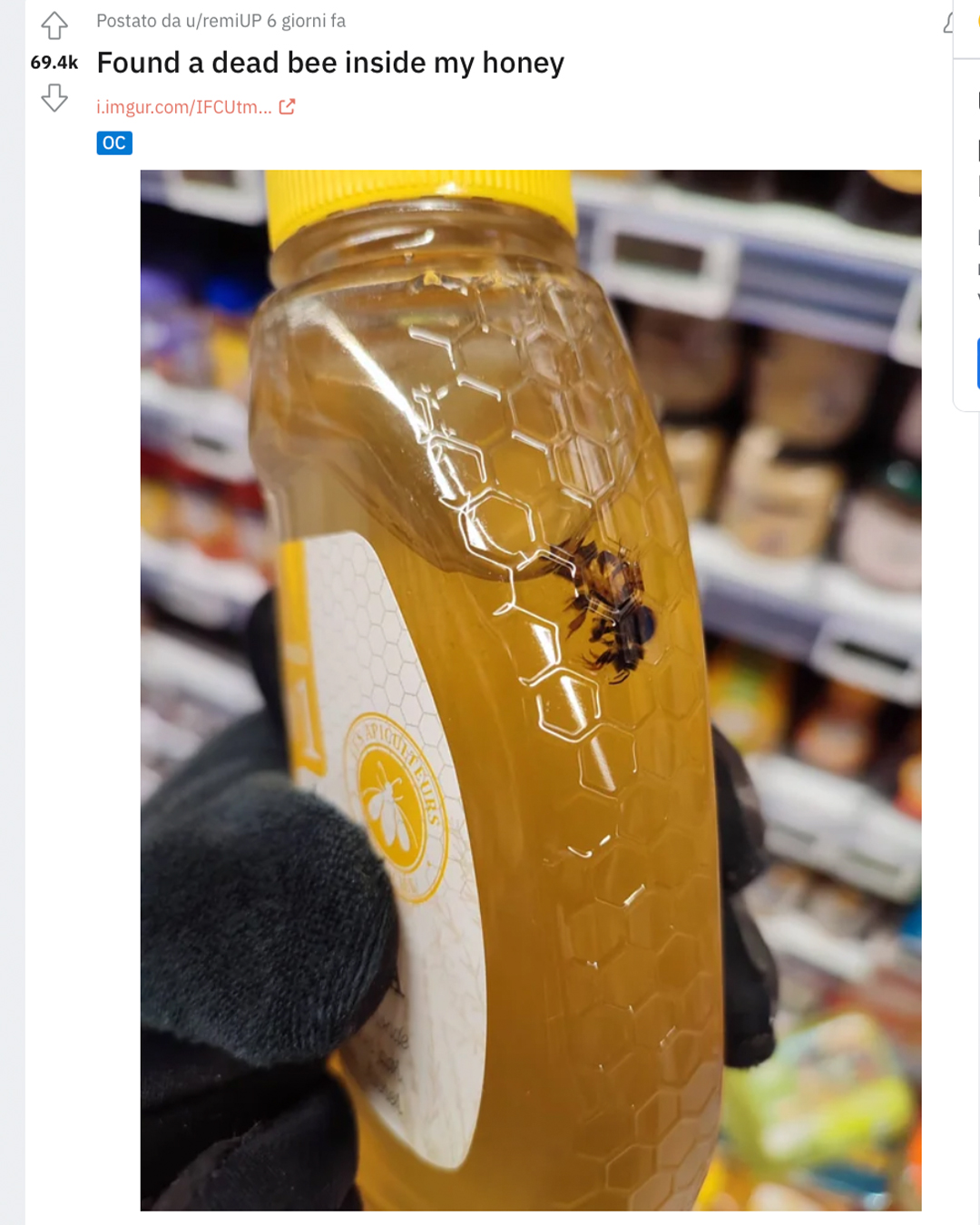Open the notification bell for this post

pyautogui.click(x=949, y=23)
